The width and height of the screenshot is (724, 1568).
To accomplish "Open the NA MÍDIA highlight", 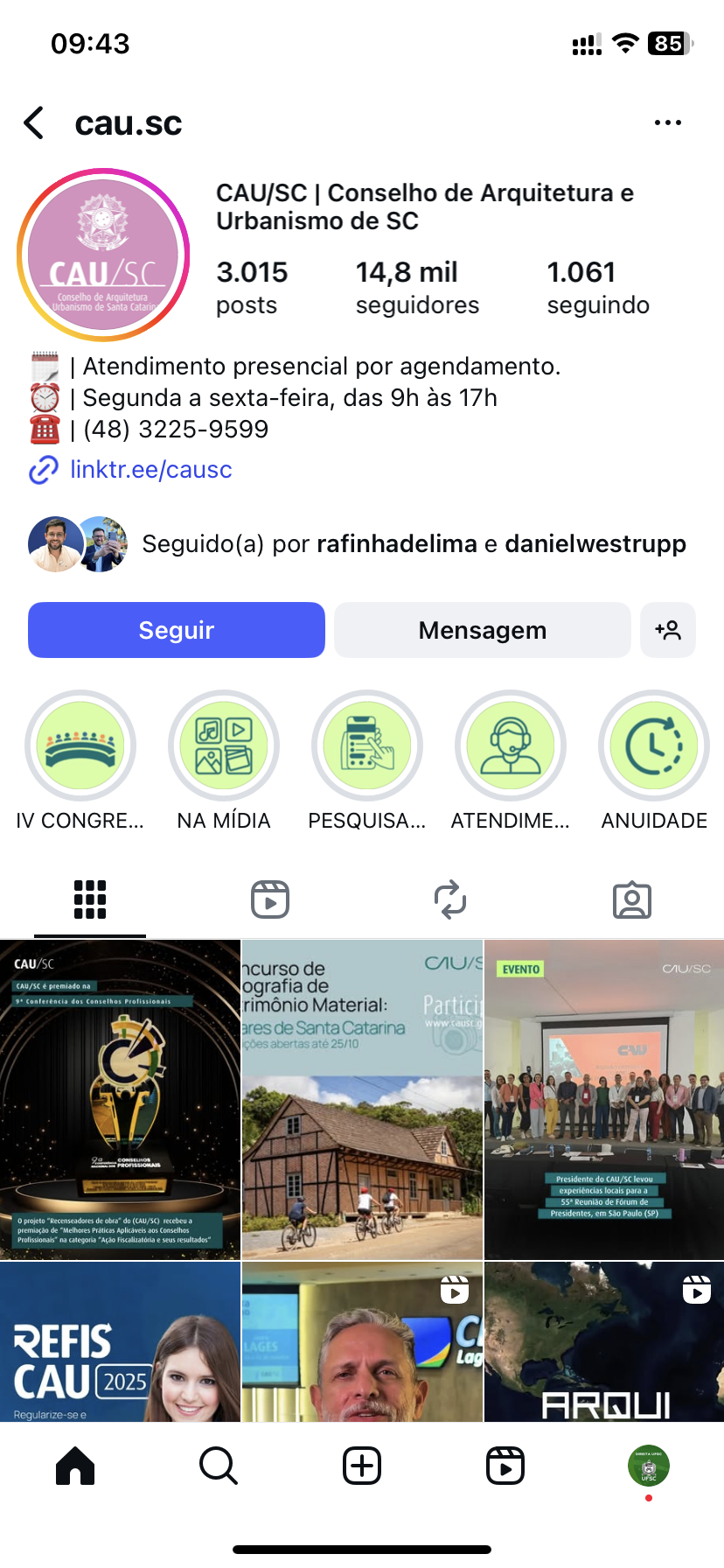I will [224, 745].
